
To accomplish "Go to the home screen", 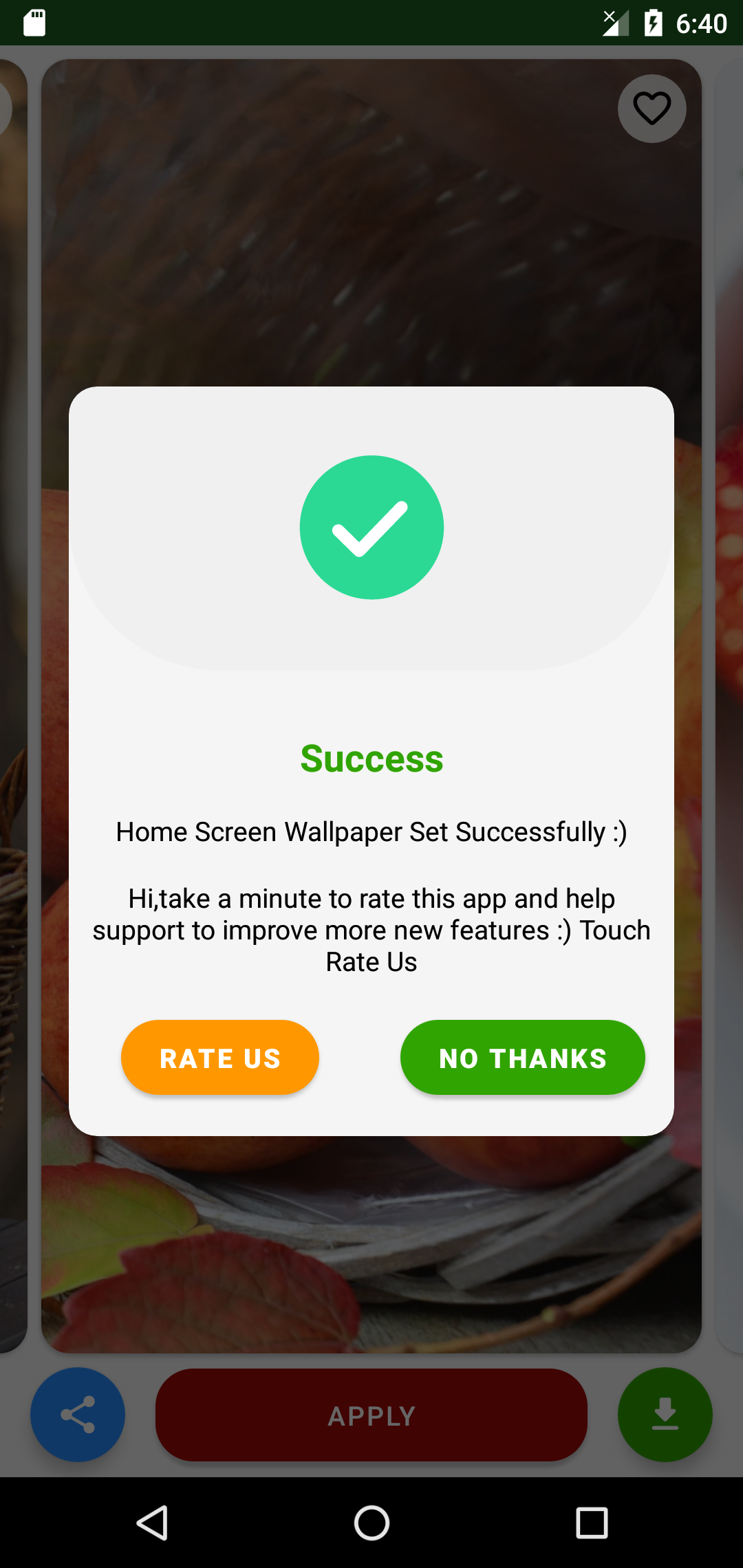I will point(371,1523).
